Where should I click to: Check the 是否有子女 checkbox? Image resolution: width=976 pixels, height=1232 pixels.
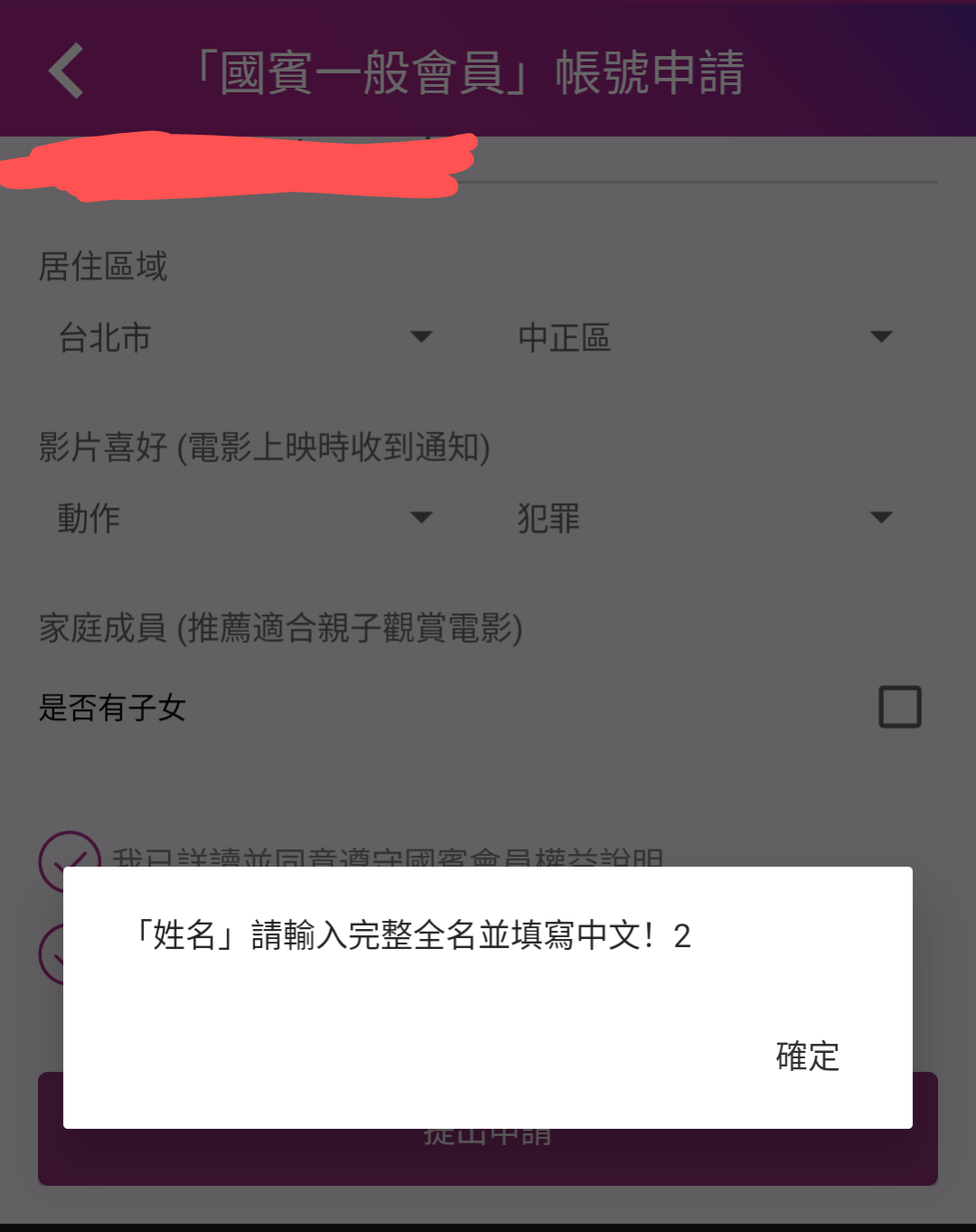click(x=899, y=707)
